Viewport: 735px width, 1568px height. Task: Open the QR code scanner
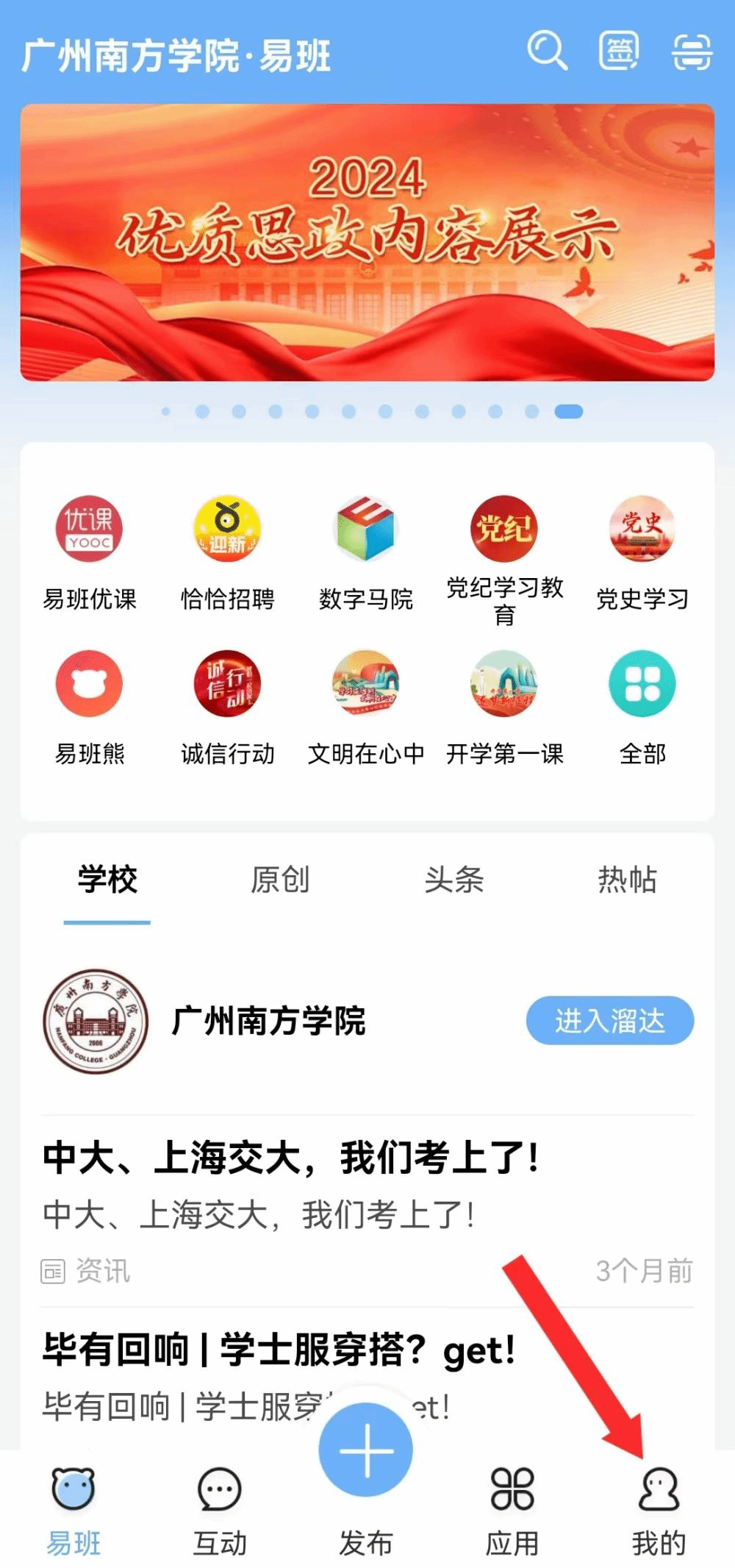[691, 51]
